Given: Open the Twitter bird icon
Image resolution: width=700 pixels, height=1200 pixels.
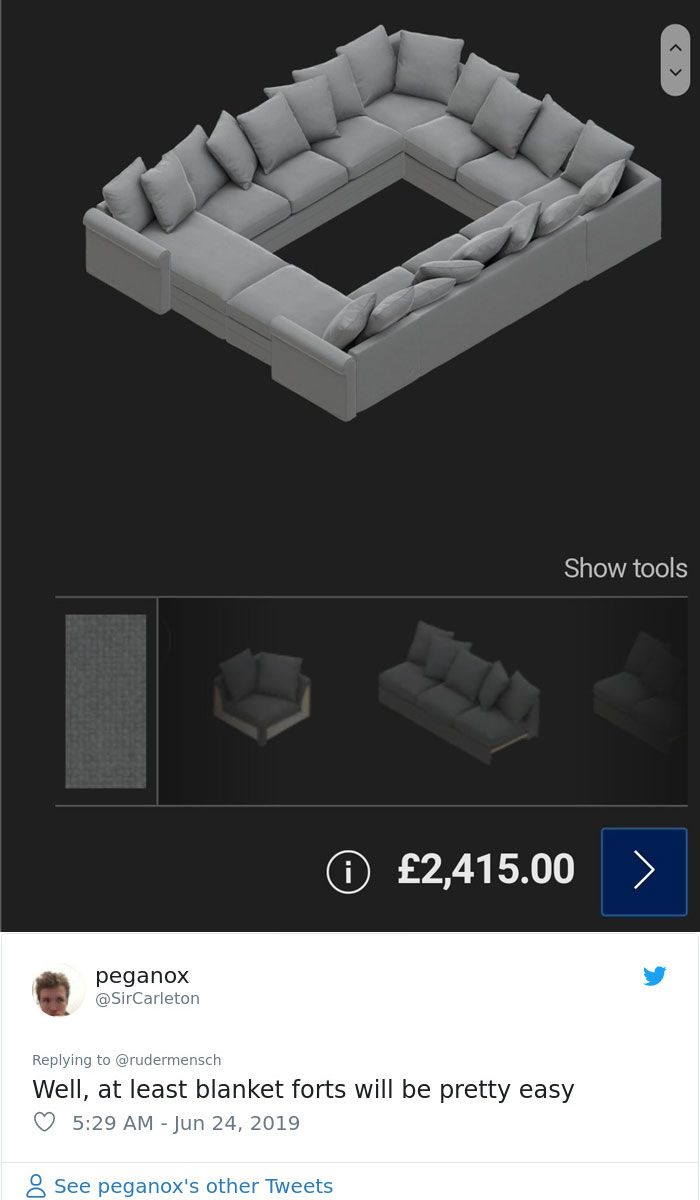Looking at the screenshot, I should click(x=654, y=976).
